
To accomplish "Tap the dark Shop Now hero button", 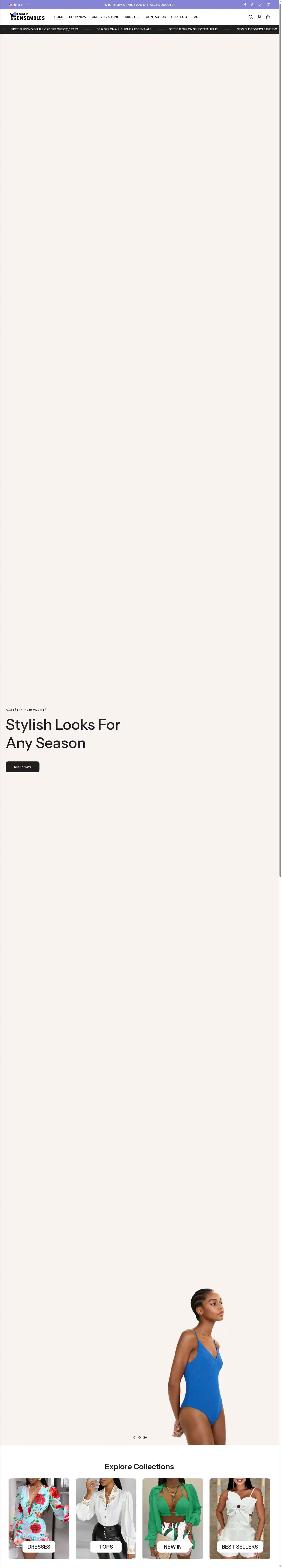I will [x=23, y=767].
